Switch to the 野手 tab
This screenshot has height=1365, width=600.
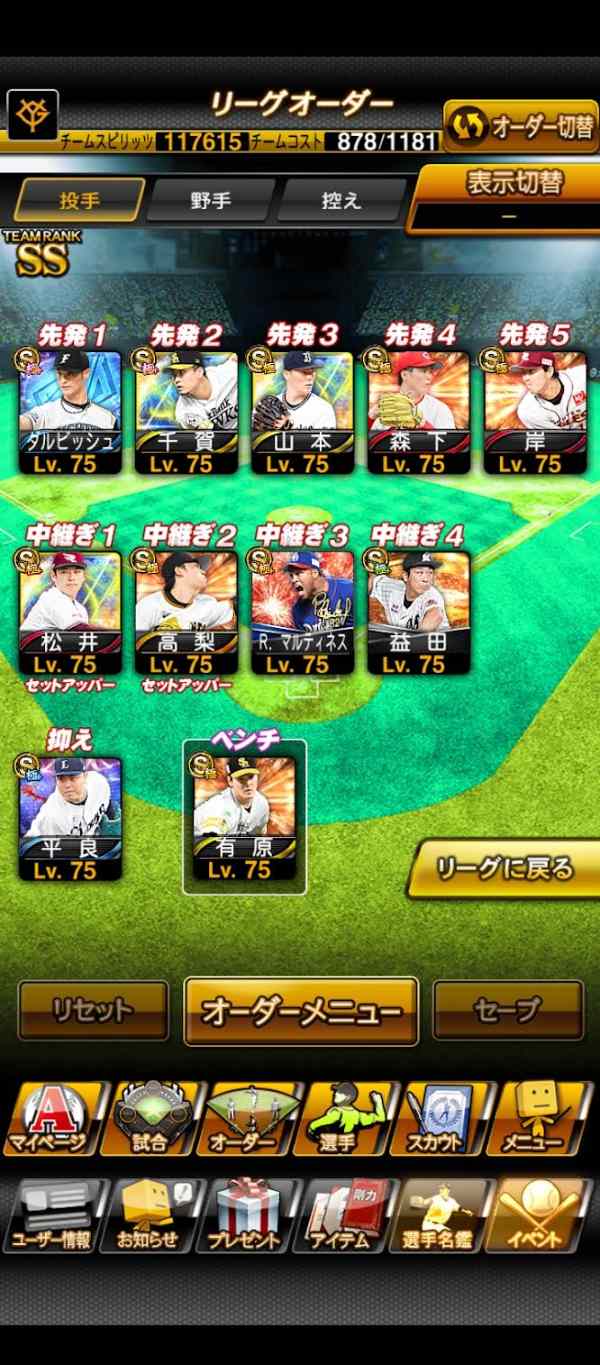click(x=211, y=200)
